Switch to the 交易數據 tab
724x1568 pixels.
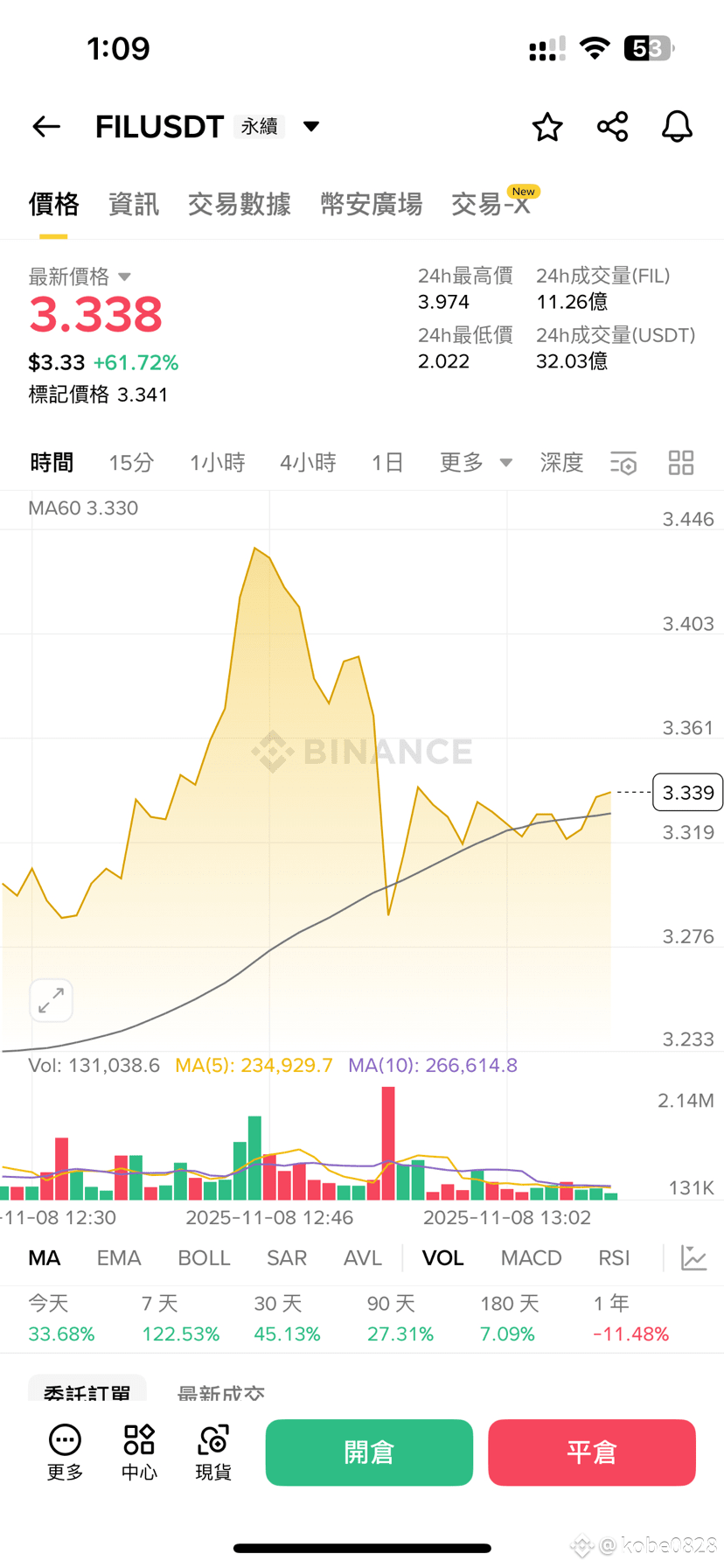point(240,205)
